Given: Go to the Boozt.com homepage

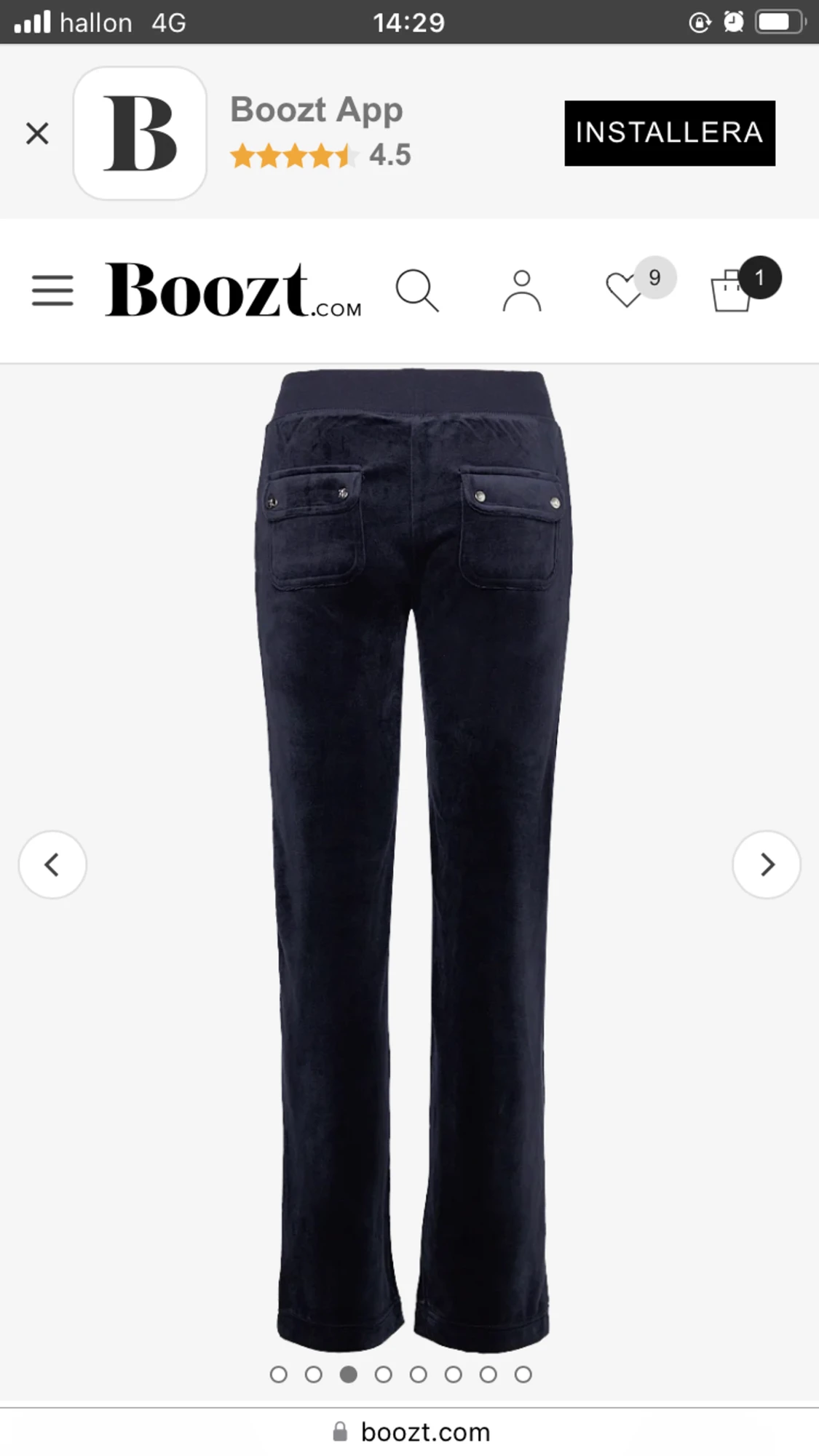Looking at the screenshot, I should pyautogui.click(x=233, y=290).
